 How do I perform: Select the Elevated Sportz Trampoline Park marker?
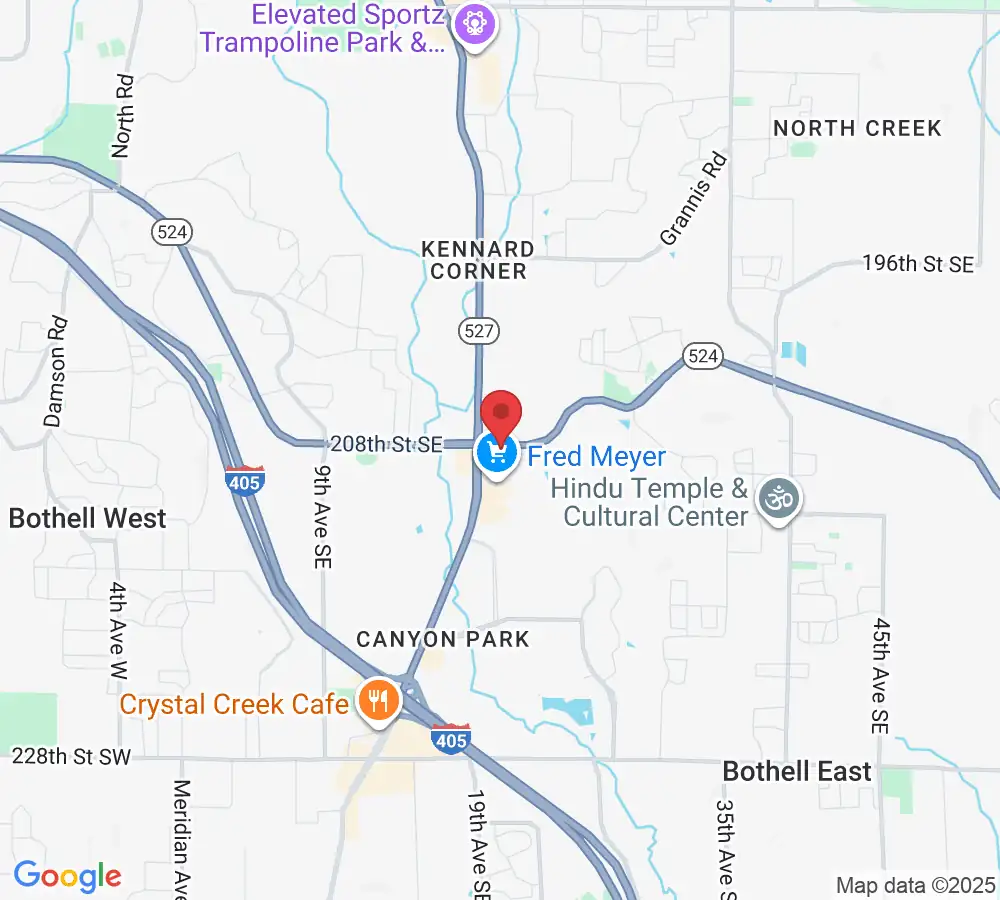471,26
